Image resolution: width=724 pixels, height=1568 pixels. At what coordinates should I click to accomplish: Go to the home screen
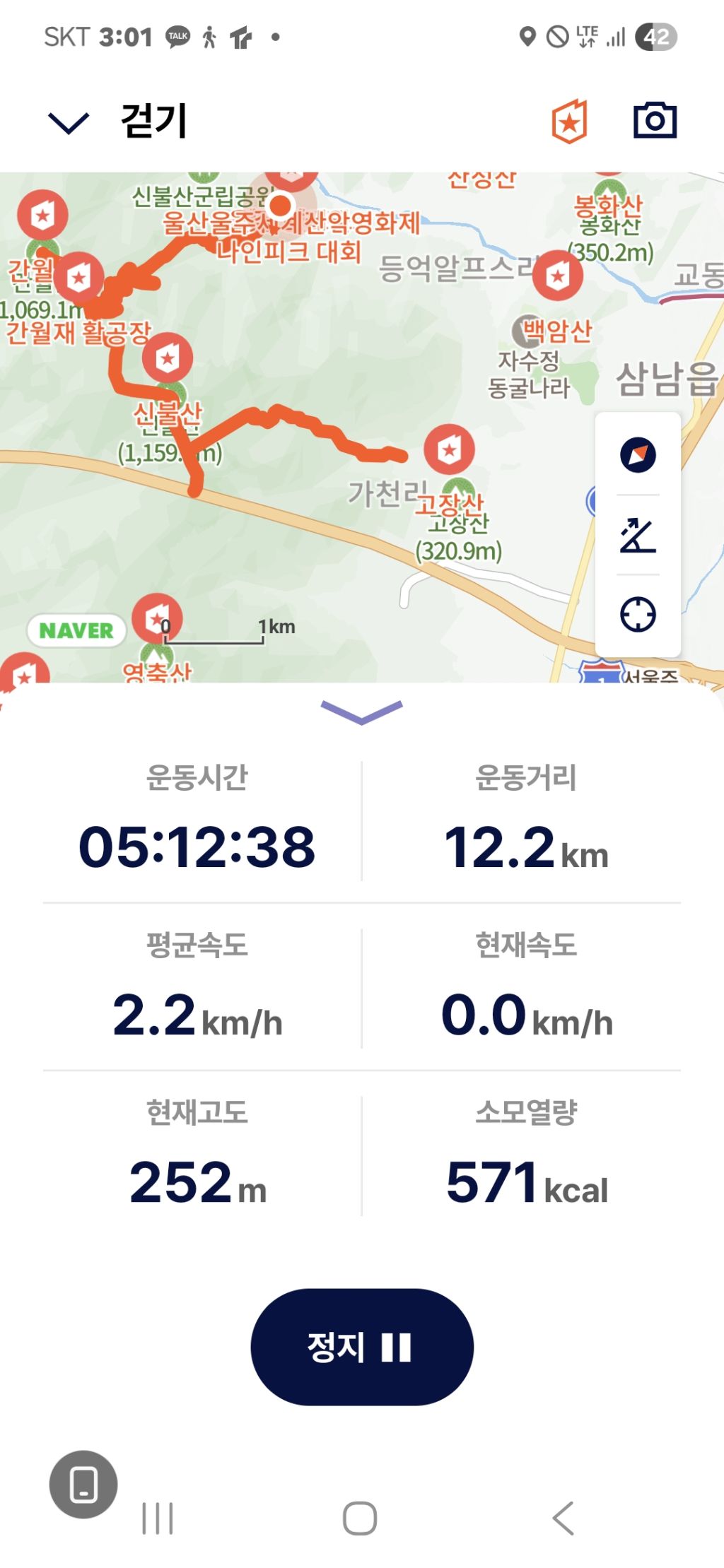pyautogui.click(x=360, y=1518)
